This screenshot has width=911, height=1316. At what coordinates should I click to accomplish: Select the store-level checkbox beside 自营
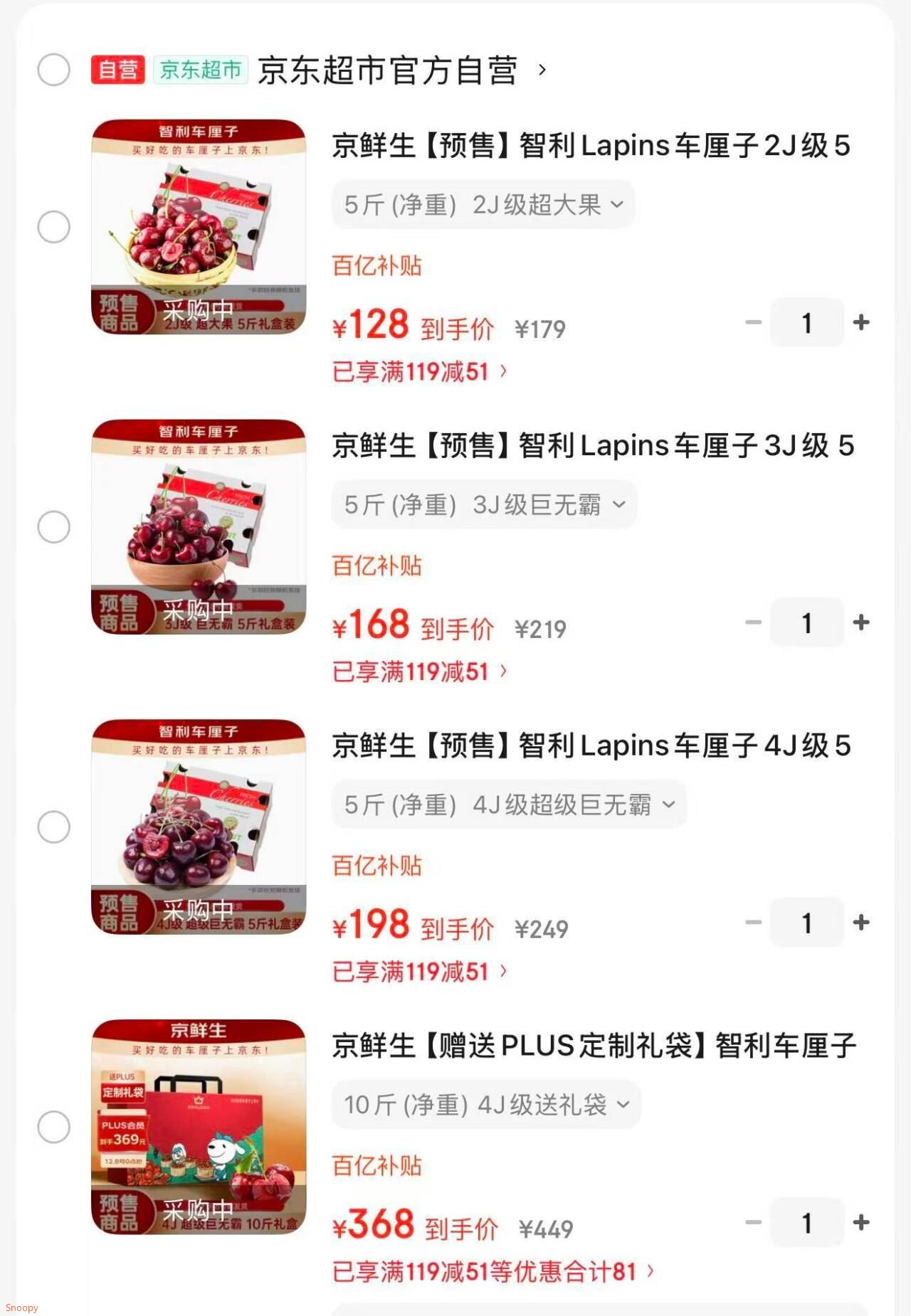54,70
